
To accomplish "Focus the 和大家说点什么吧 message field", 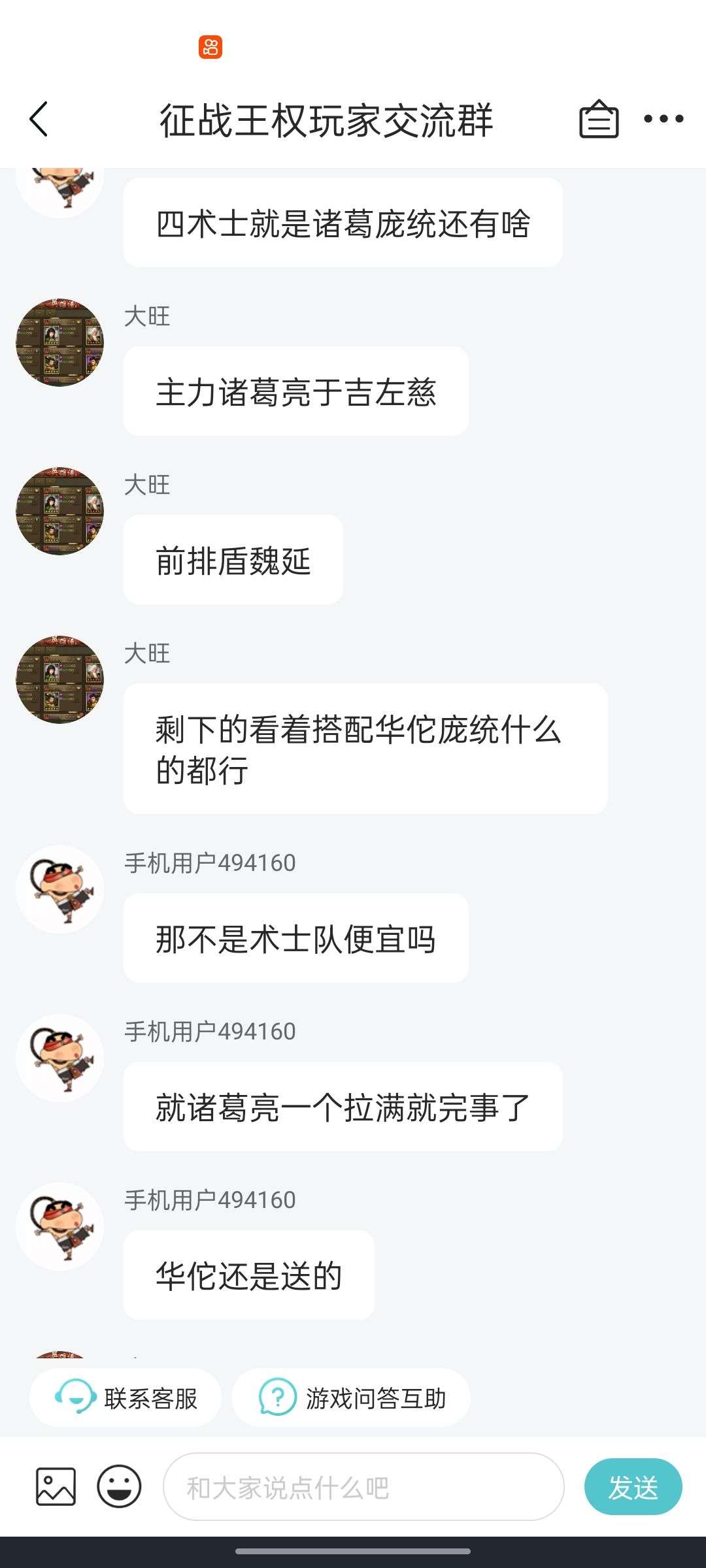I will click(363, 1487).
